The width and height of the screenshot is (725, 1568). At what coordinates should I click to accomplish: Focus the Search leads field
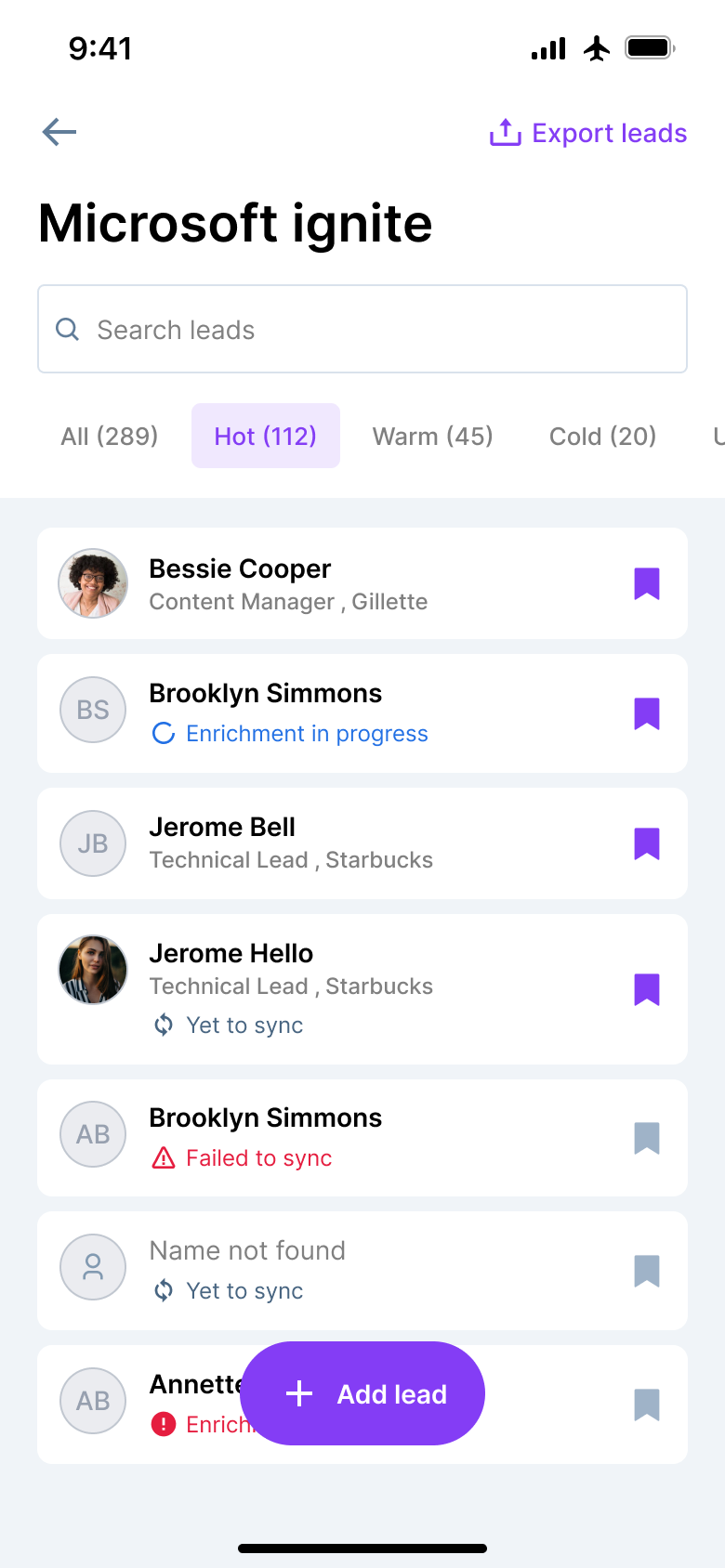[362, 329]
